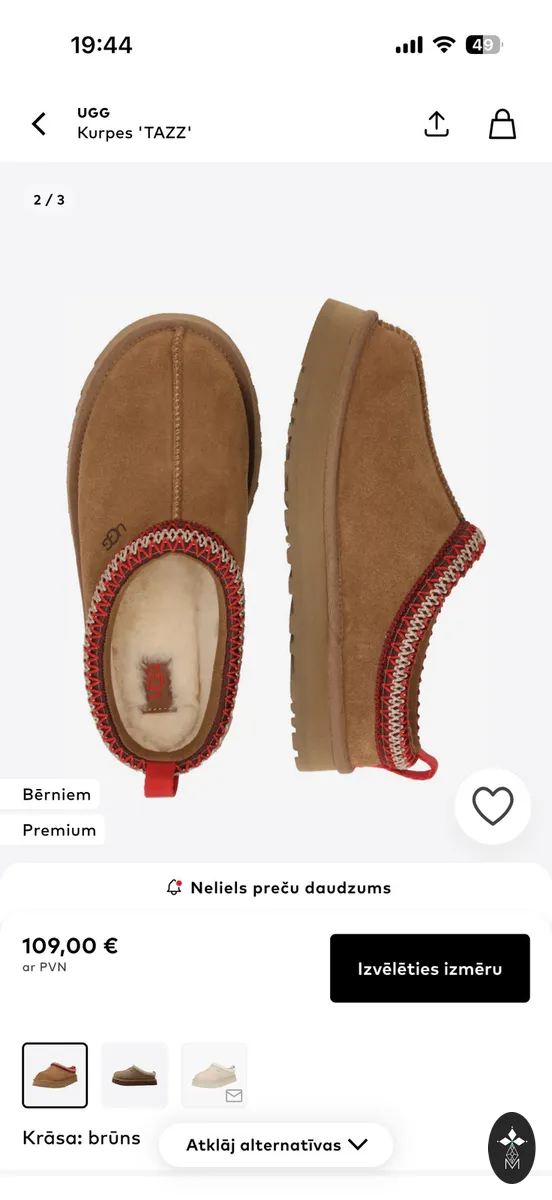Select the brown top-view colour thumbnail
The height and width of the screenshot is (1200, 552).
point(55,1075)
